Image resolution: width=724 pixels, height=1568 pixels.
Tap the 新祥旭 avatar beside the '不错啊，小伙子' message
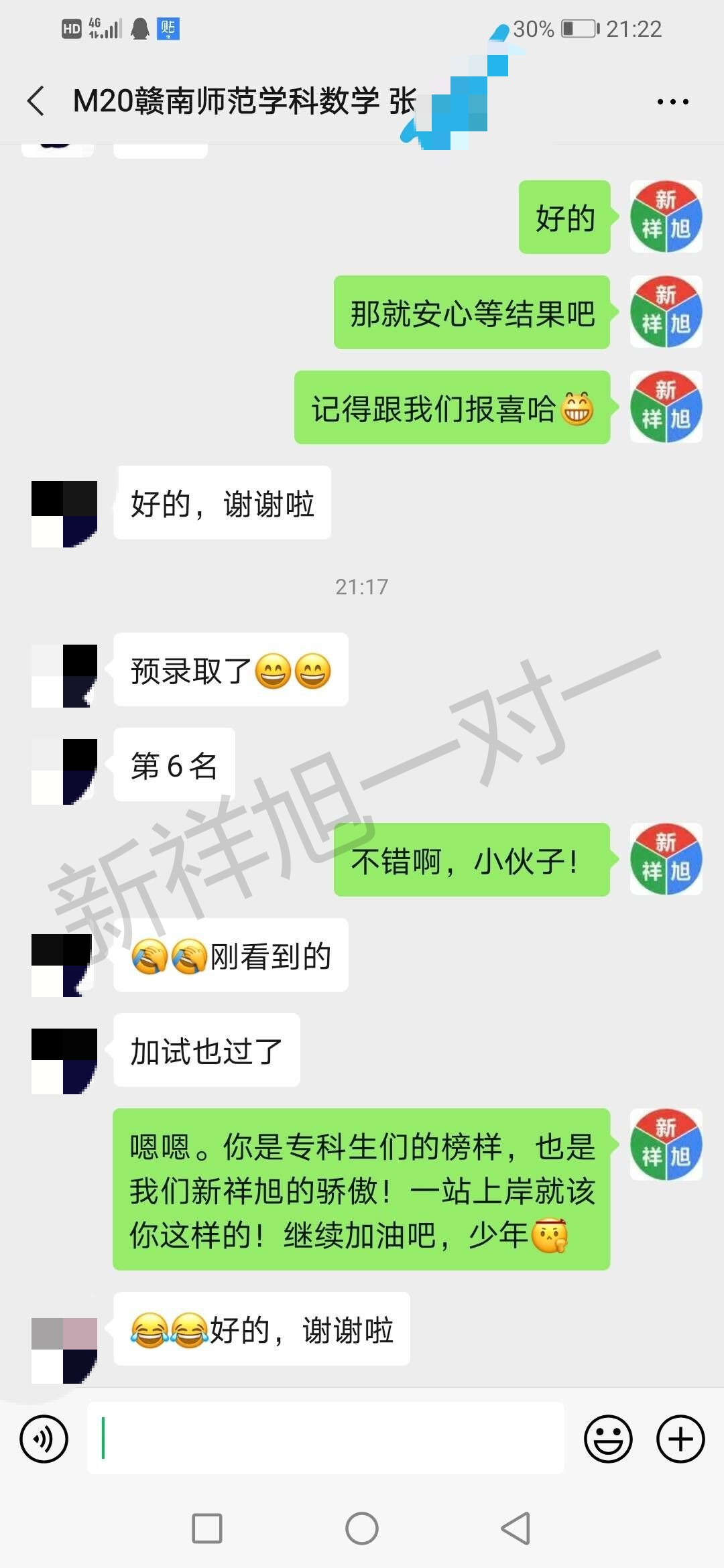click(x=666, y=859)
